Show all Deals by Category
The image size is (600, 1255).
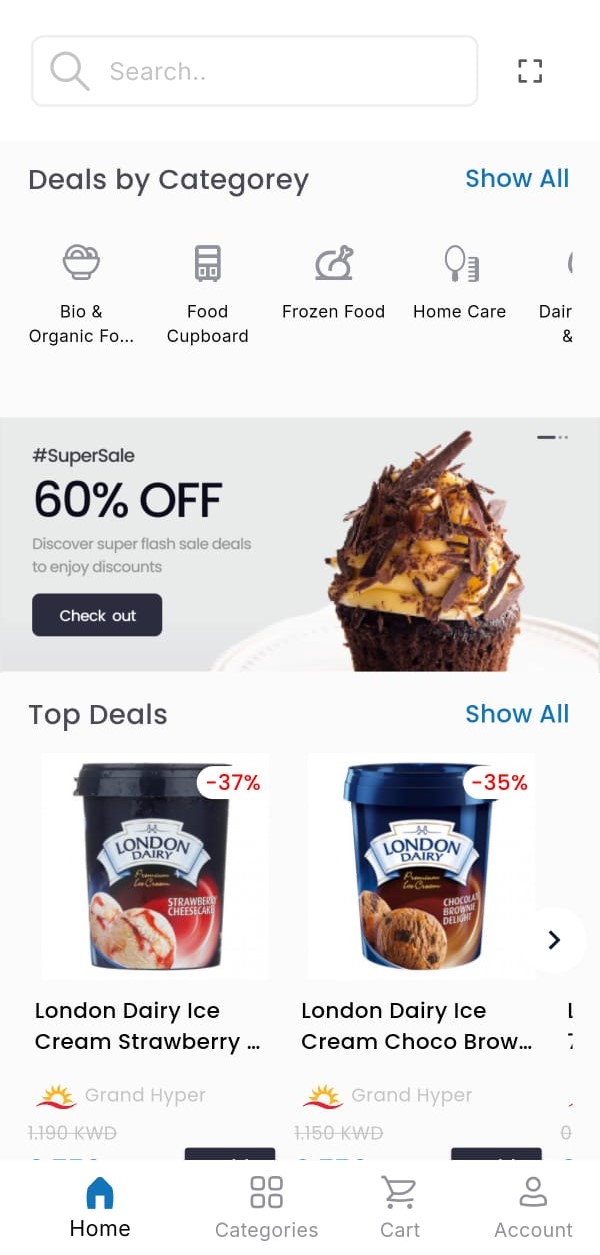coord(516,179)
